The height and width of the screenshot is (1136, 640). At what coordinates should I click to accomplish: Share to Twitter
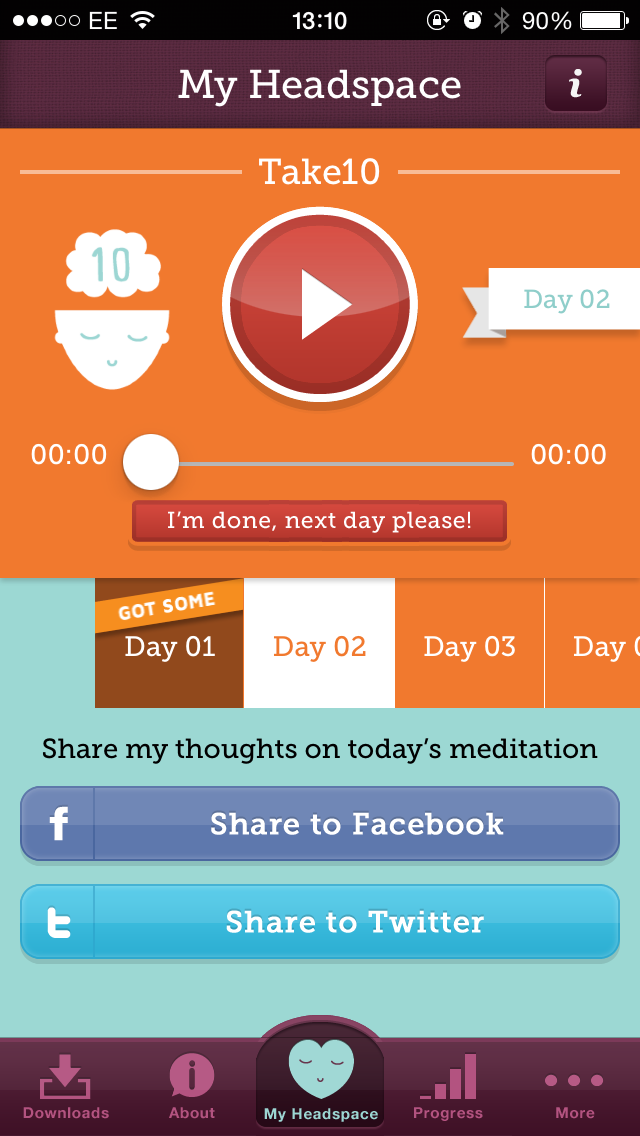(320, 922)
